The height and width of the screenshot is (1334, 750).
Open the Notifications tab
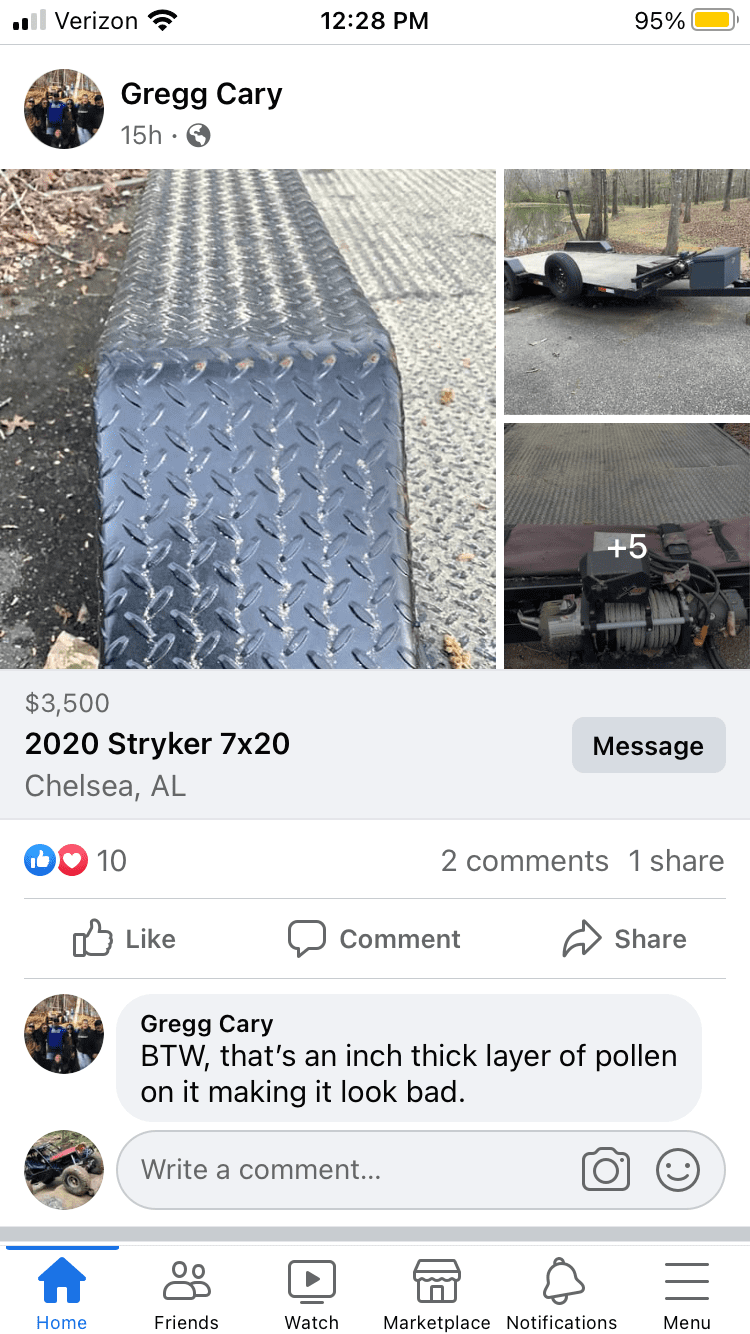[562, 1295]
